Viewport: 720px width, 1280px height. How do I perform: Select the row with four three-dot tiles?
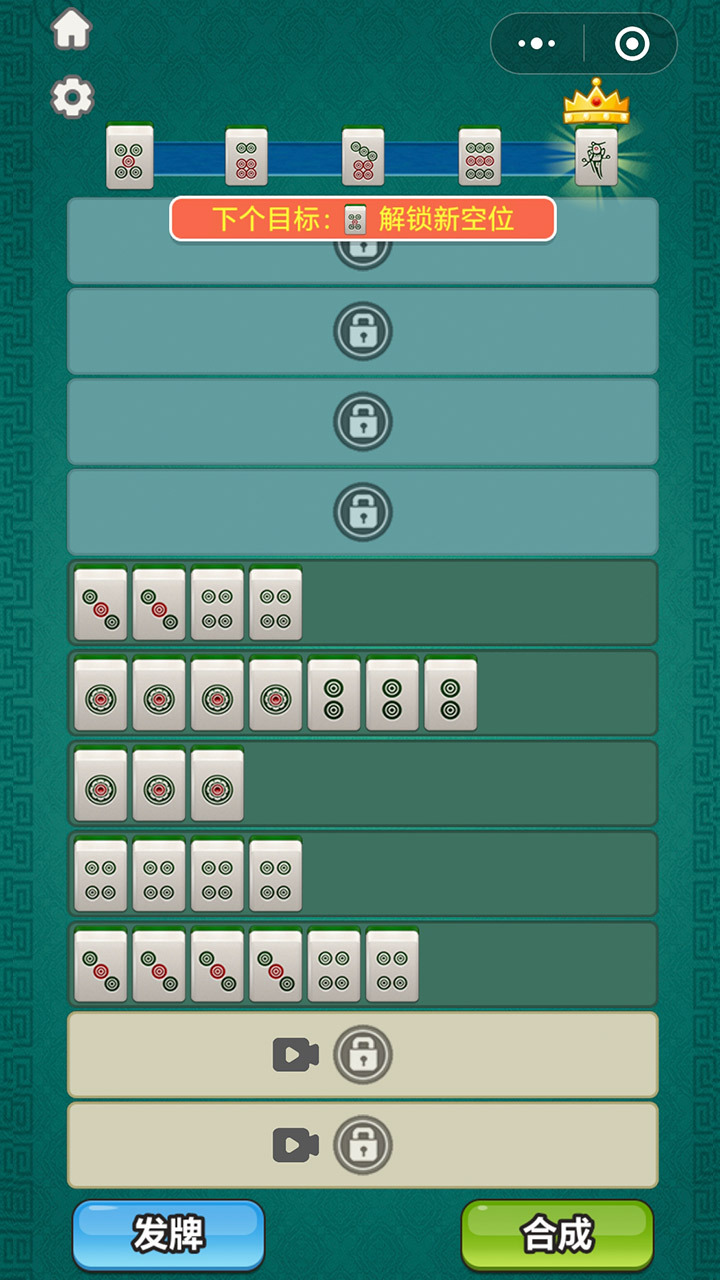click(362, 965)
